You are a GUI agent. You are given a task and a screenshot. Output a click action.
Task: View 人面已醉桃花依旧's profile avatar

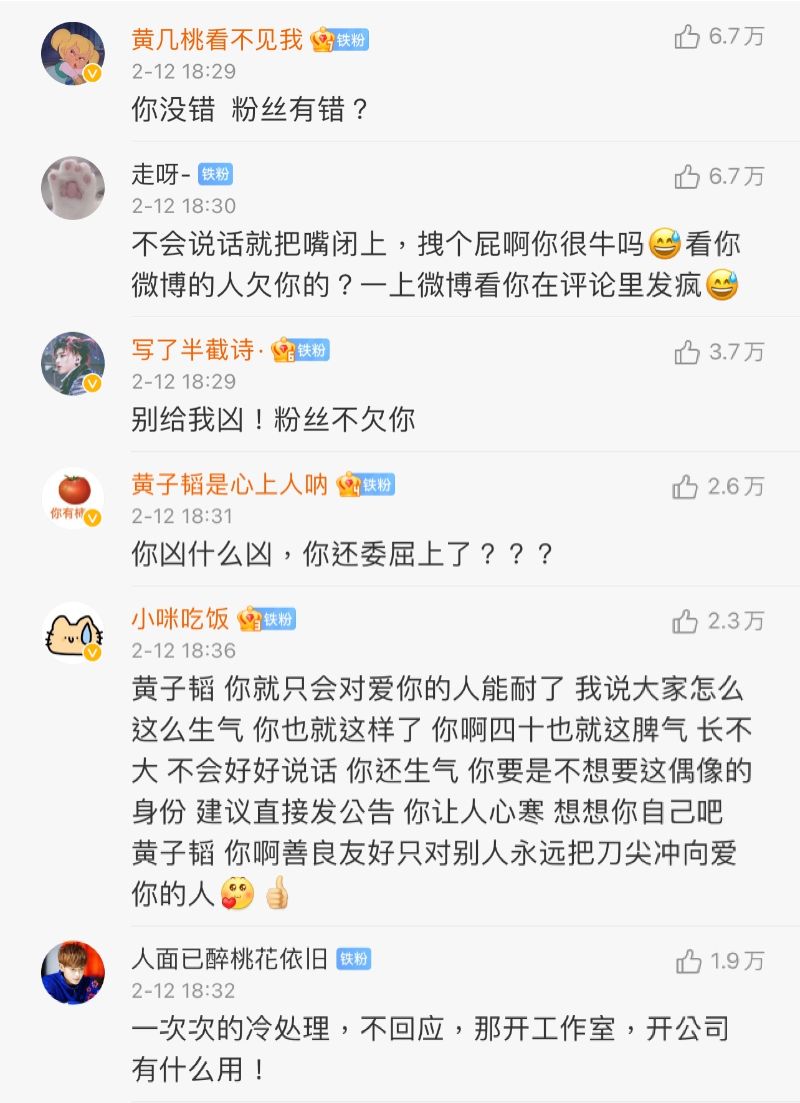click(x=73, y=973)
